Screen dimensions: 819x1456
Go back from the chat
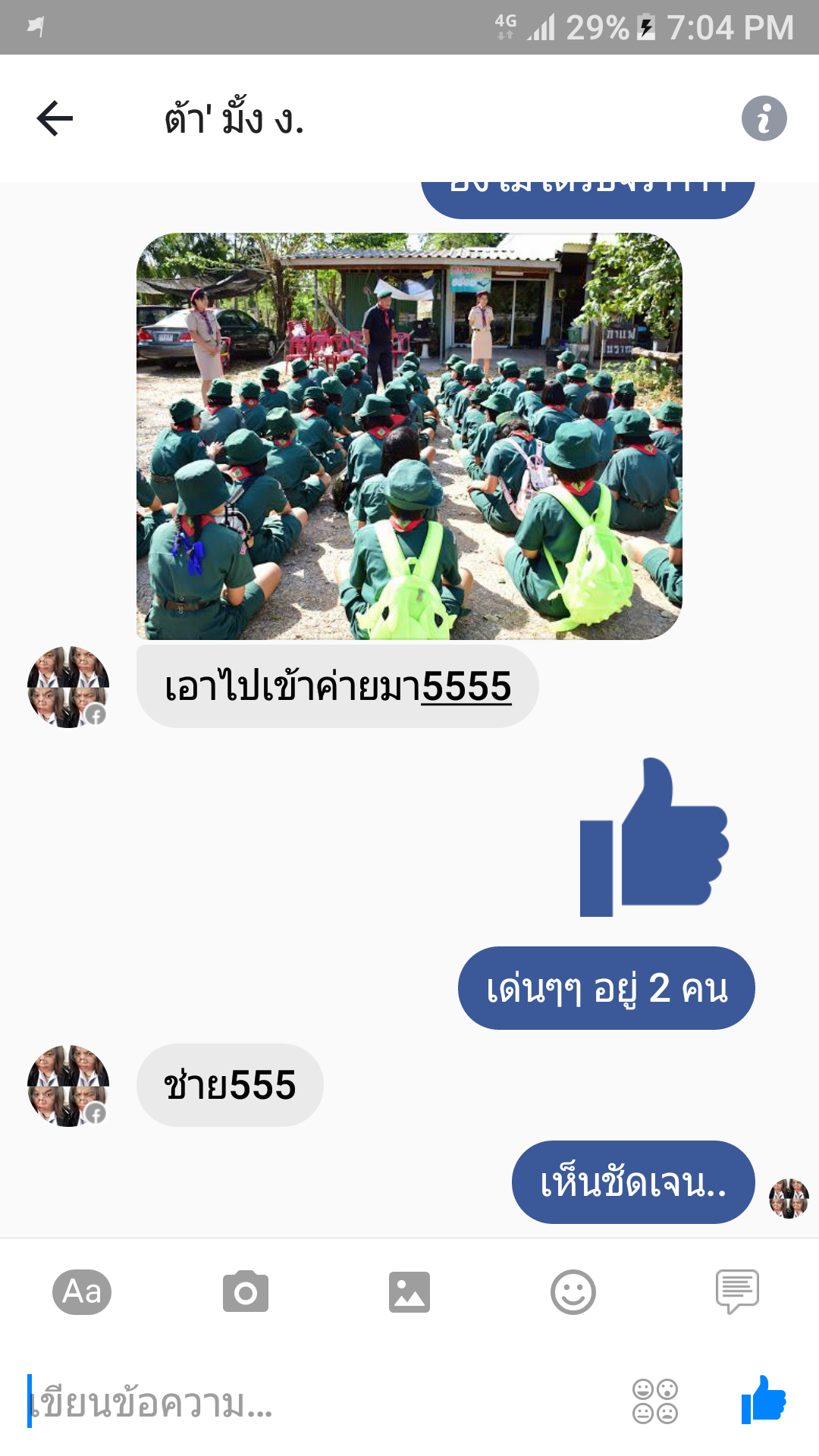coord(55,118)
